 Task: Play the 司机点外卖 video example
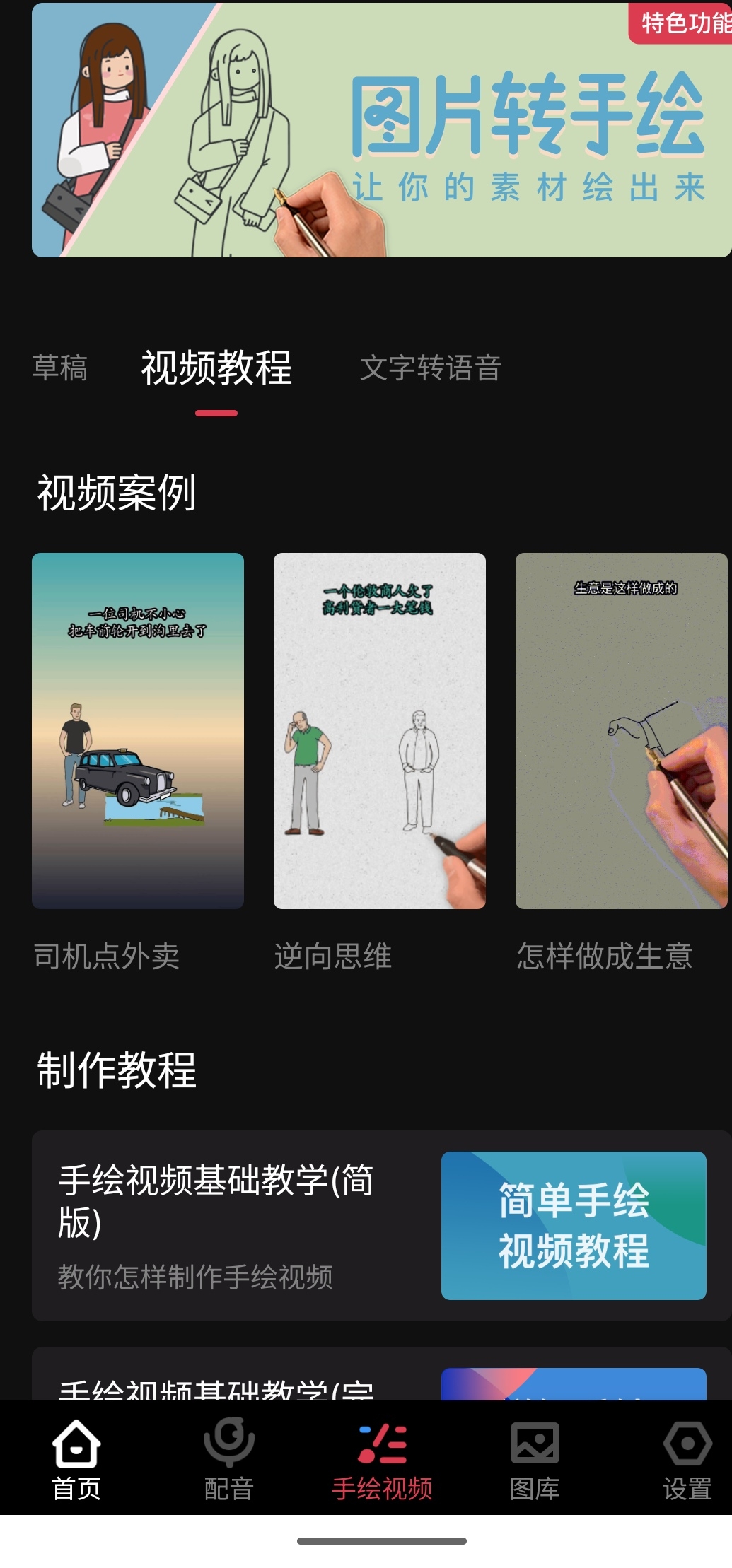coord(138,730)
